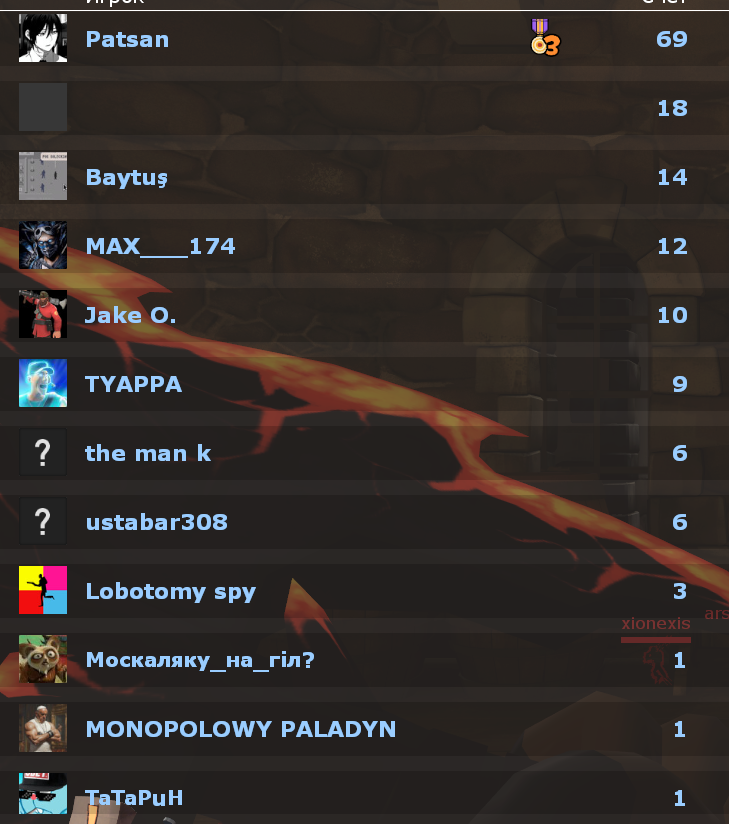Select the MONOPOLOWY PALADYN row
Viewport: 729px width, 824px height.
coord(240,730)
